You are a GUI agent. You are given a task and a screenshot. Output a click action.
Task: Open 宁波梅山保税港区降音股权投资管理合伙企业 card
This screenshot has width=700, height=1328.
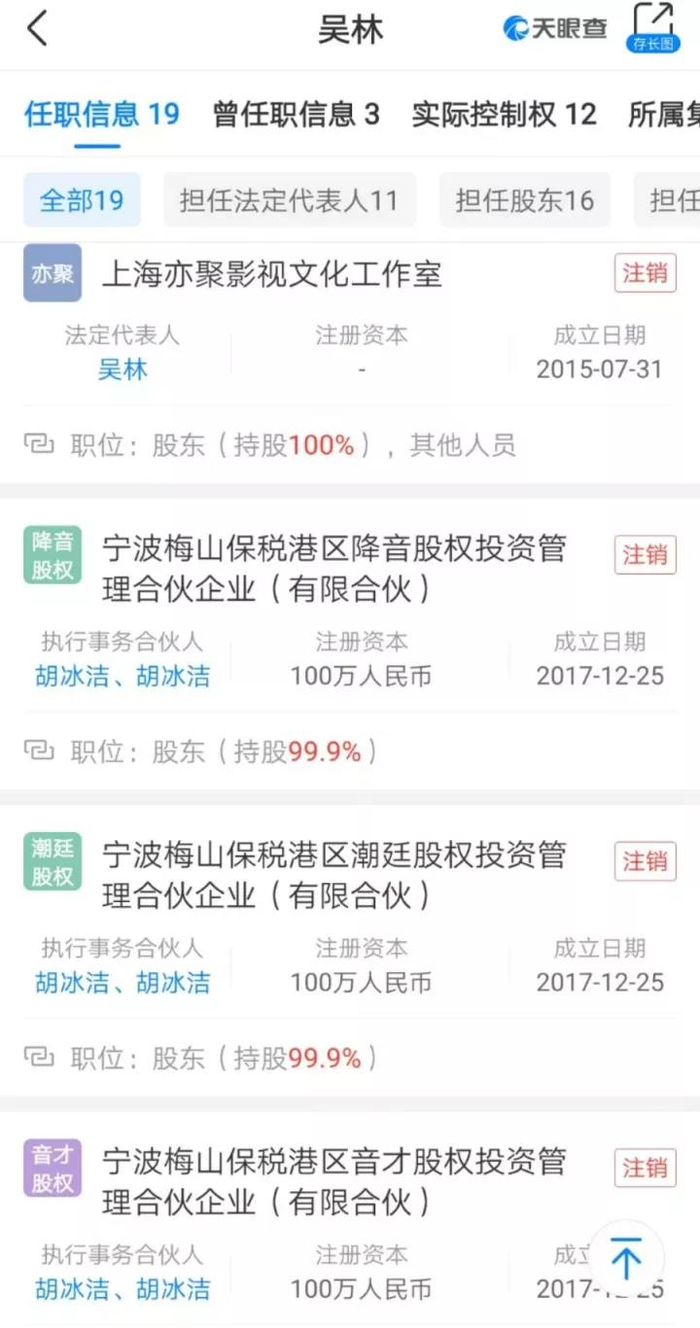pyautogui.click(x=350, y=644)
